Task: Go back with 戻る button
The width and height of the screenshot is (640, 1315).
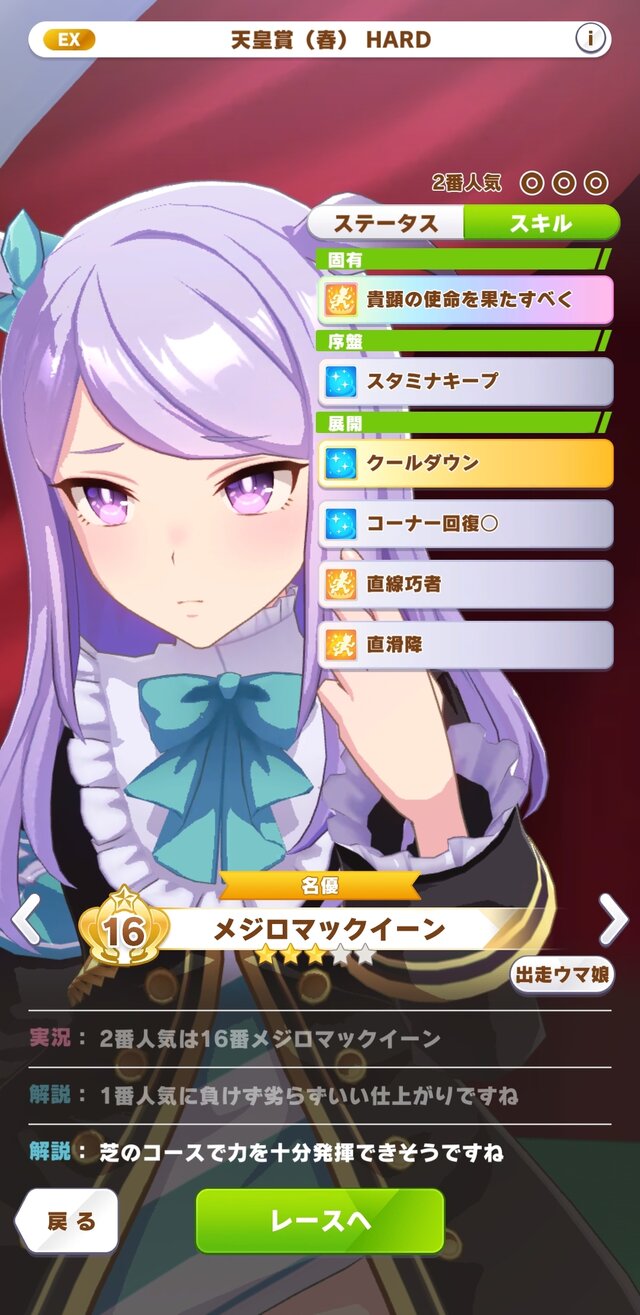Action: click(68, 1221)
